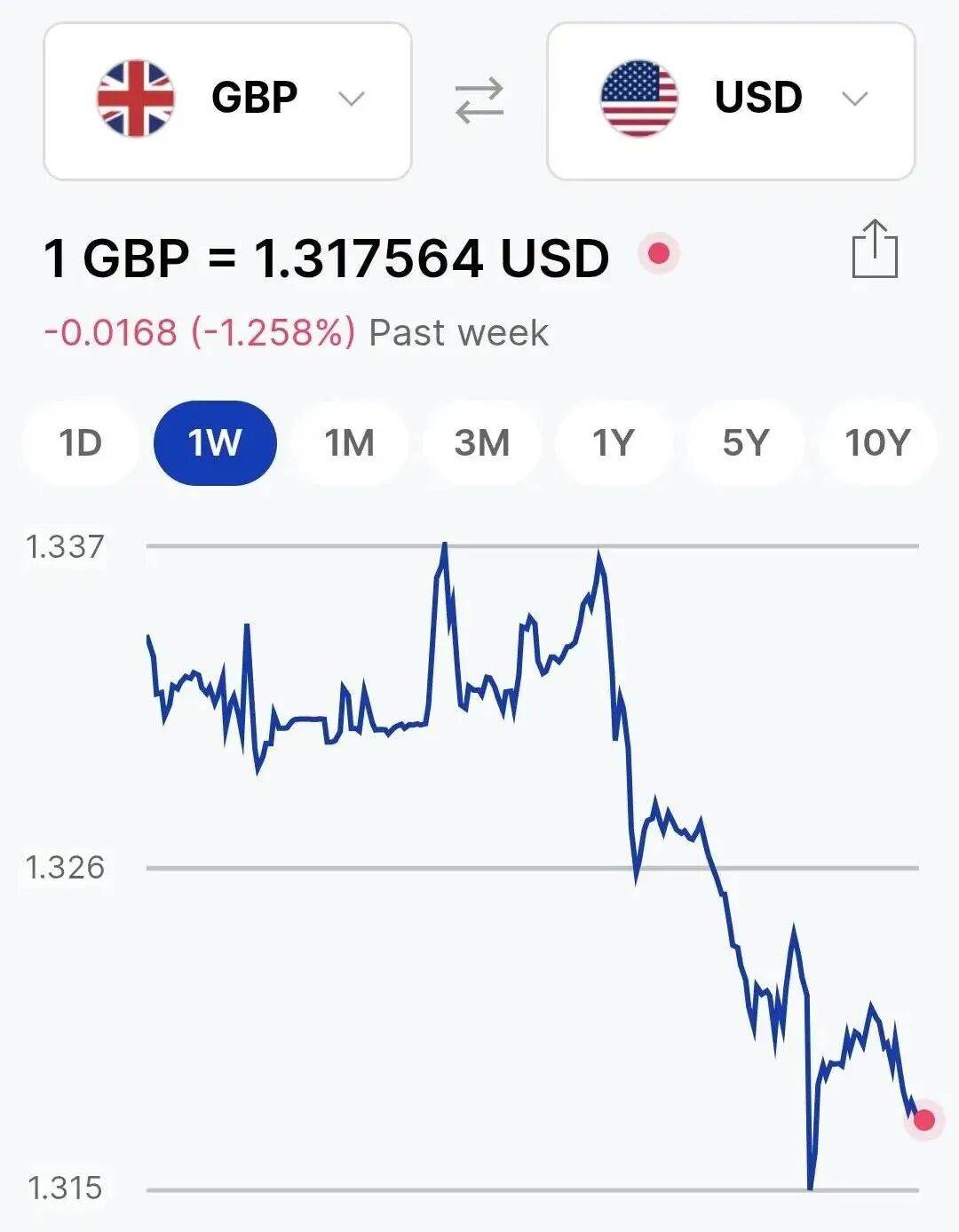This screenshot has height=1232, width=959.
Task: Select the 1W chart range
Action: pyautogui.click(x=215, y=442)
